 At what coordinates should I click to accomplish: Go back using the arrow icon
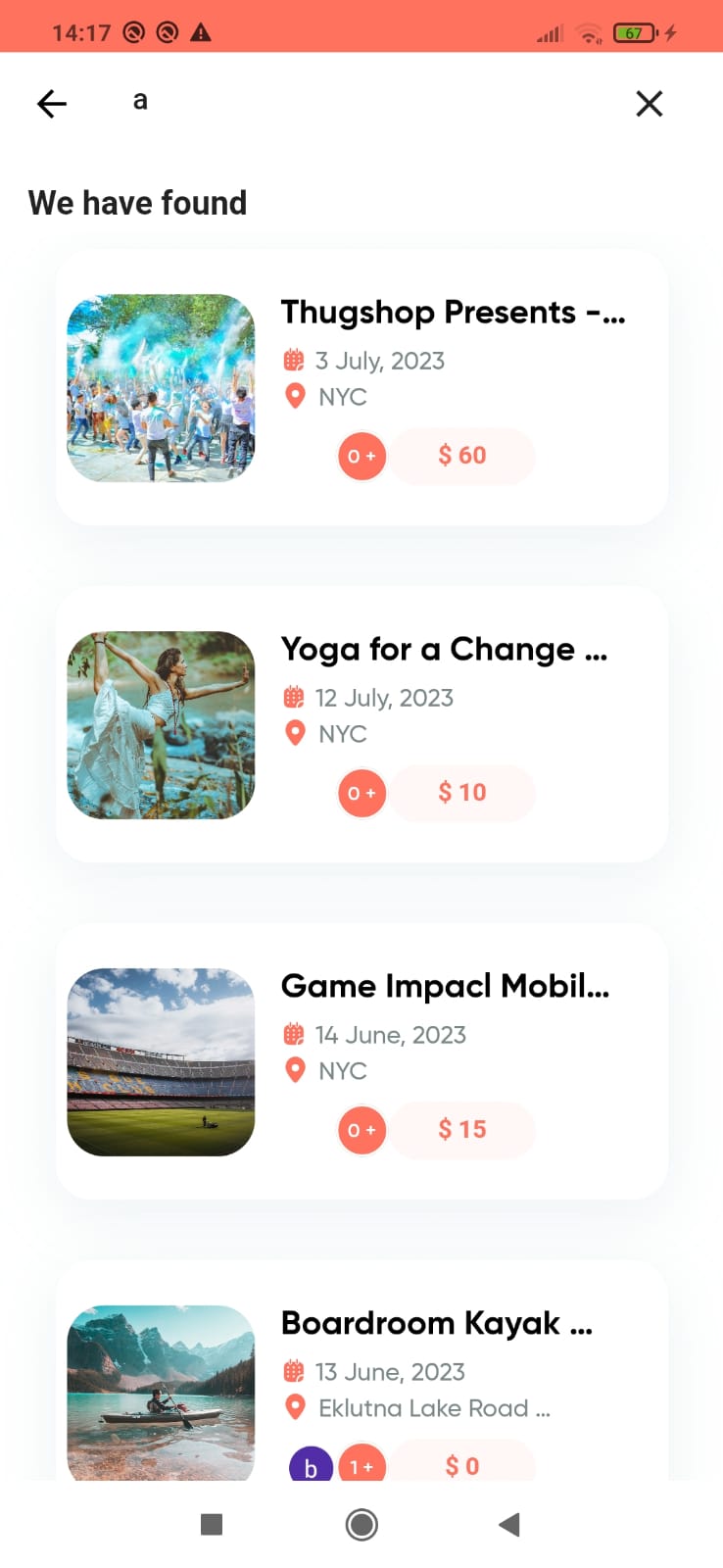point(52,103)
